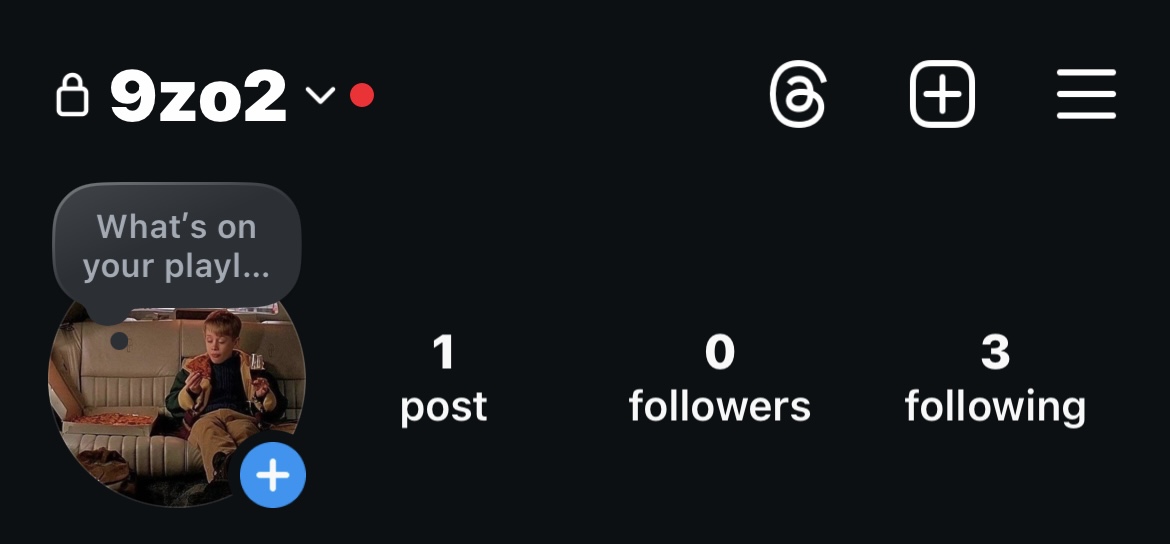The image size is (1170, 544).
Task: Create a new post with plus icon
Action: click(942, 95)
